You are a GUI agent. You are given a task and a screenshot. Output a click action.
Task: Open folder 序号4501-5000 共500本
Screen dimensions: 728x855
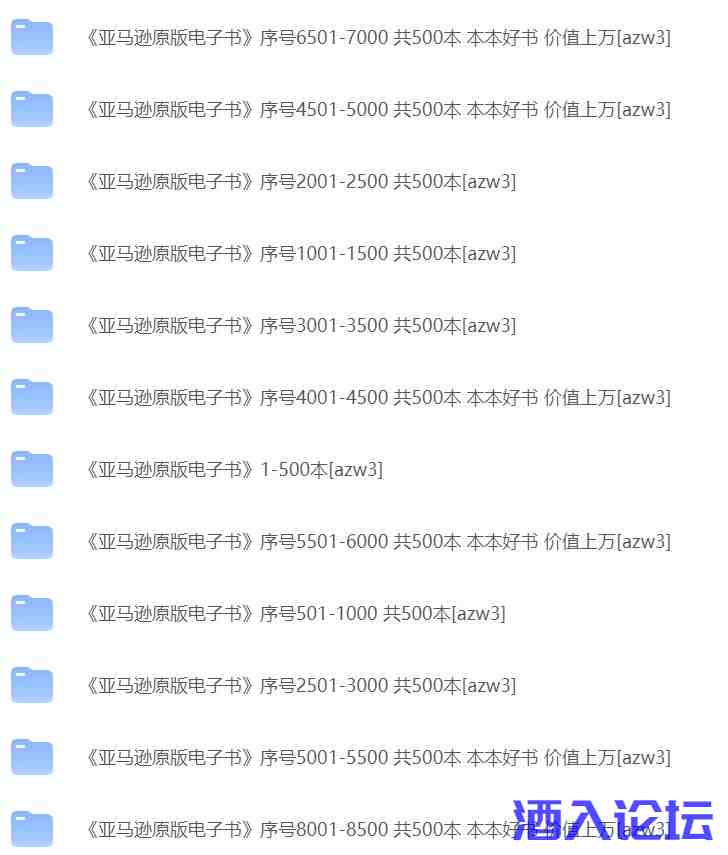(x=378, y=110)
